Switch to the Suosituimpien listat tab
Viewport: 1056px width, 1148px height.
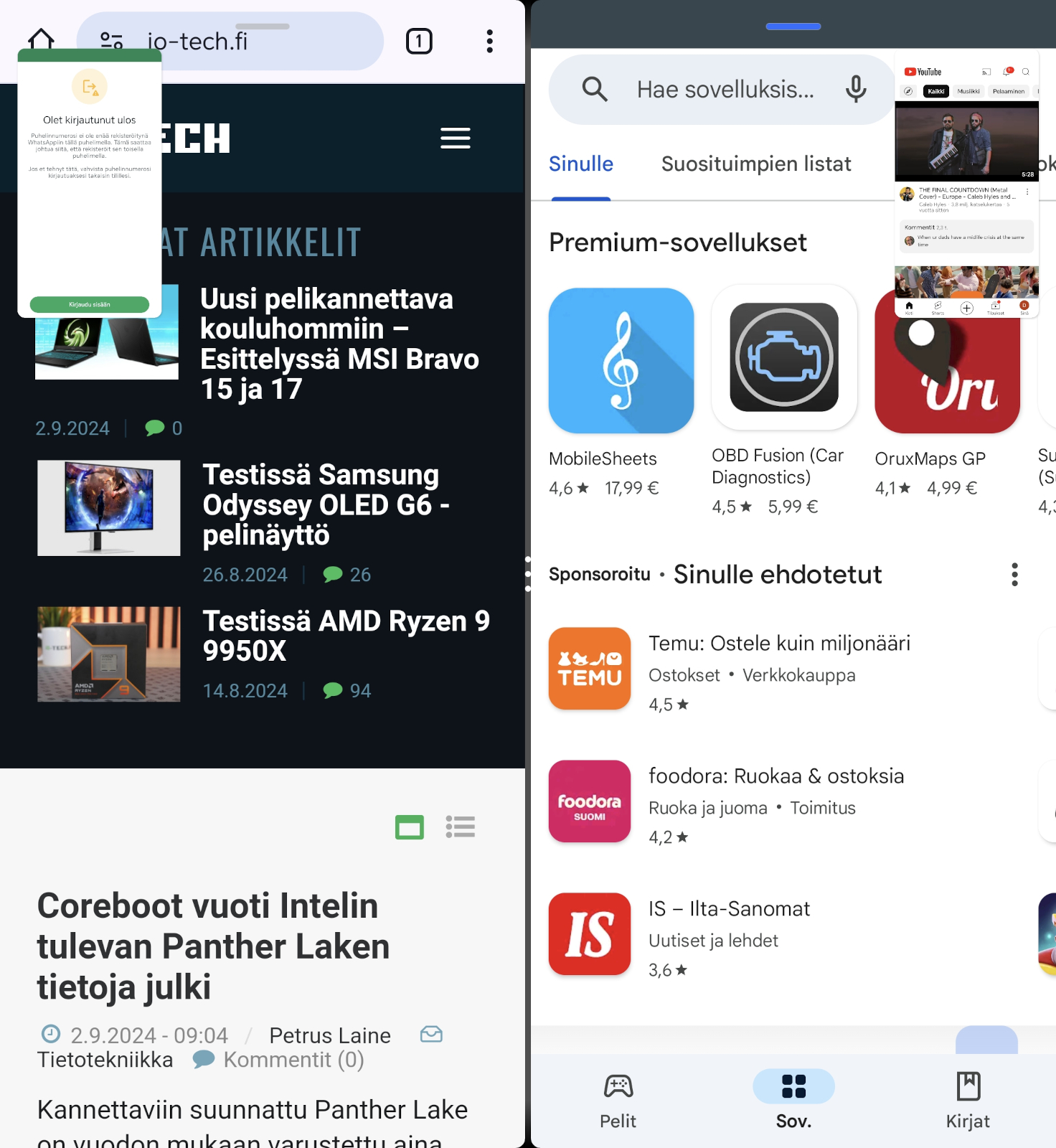[x=755, y=164]
